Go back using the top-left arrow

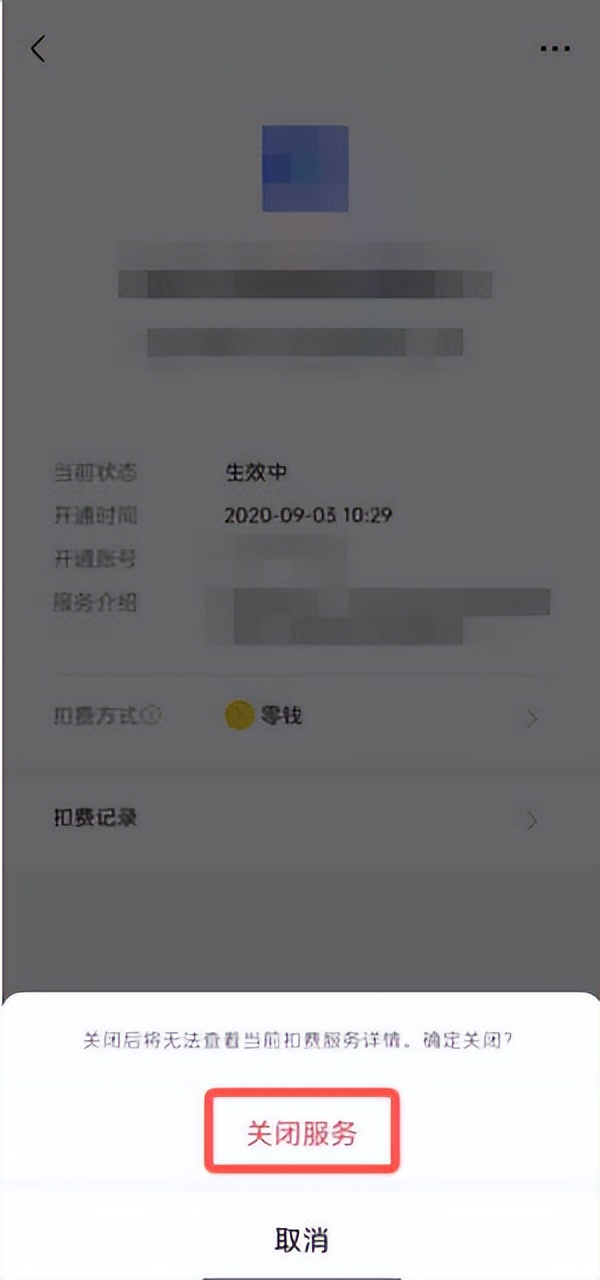[38, 49]
